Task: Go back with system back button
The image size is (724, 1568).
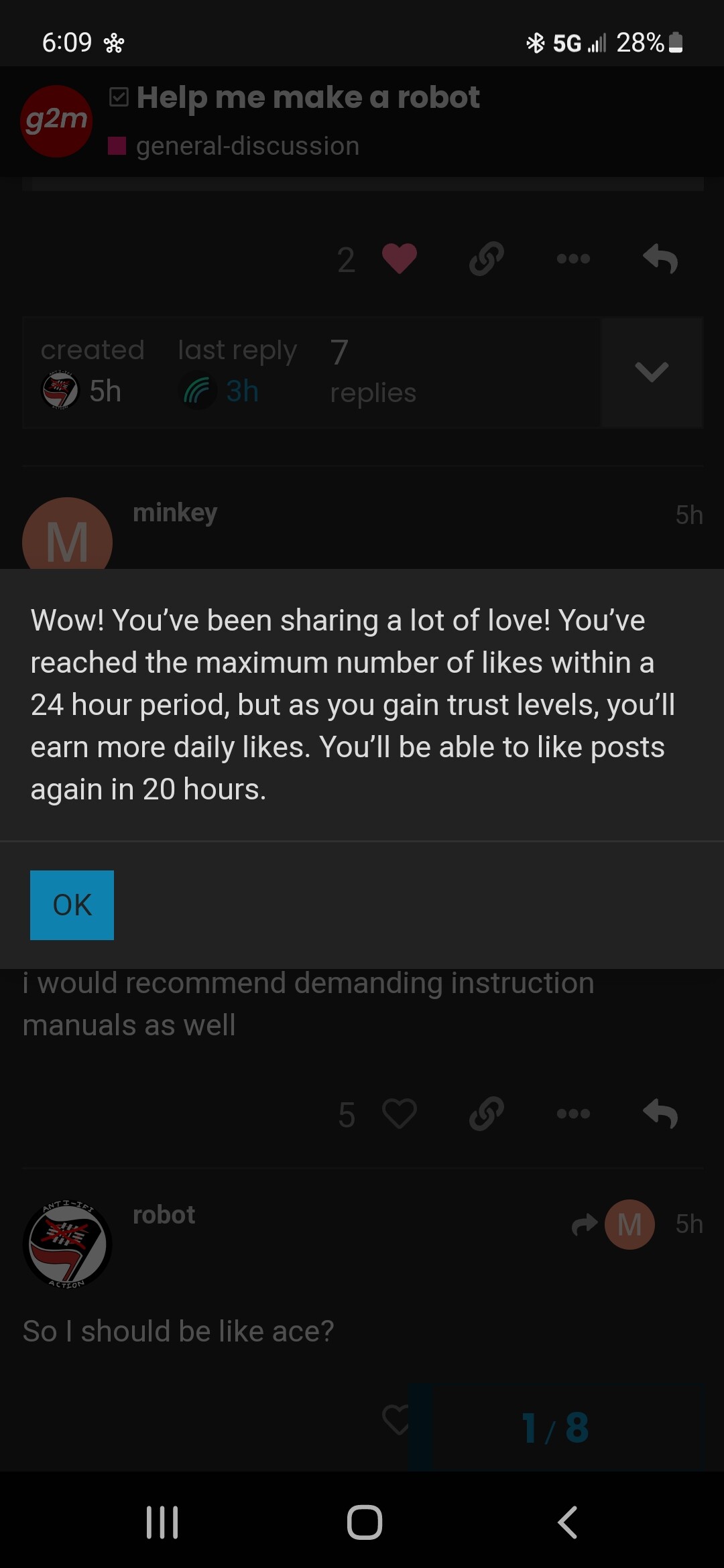Action: [x=567, y=1522]
